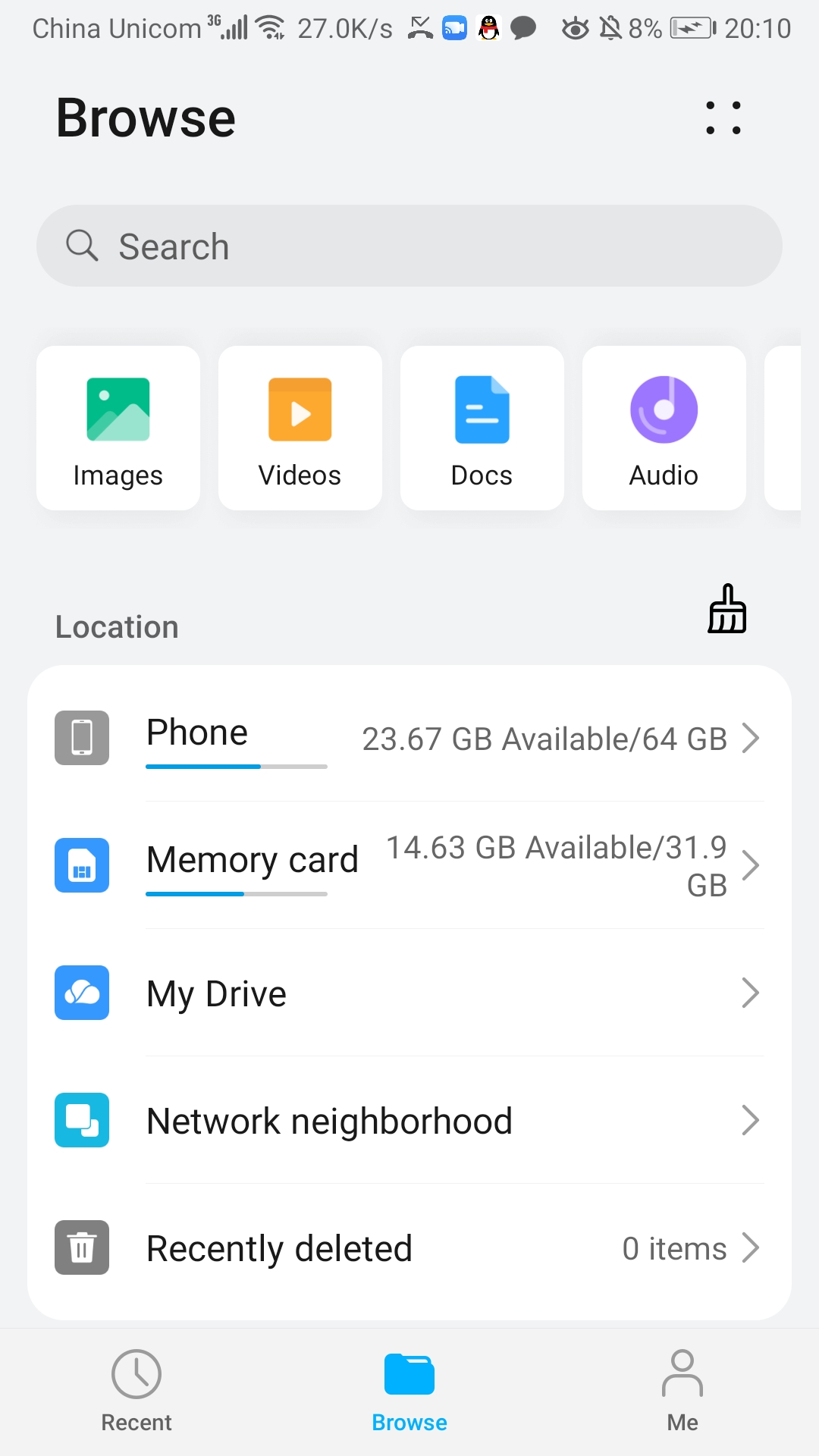819x1456 pixels.
Task: Switch to the Recent tab
Action: pos(136,1392)
